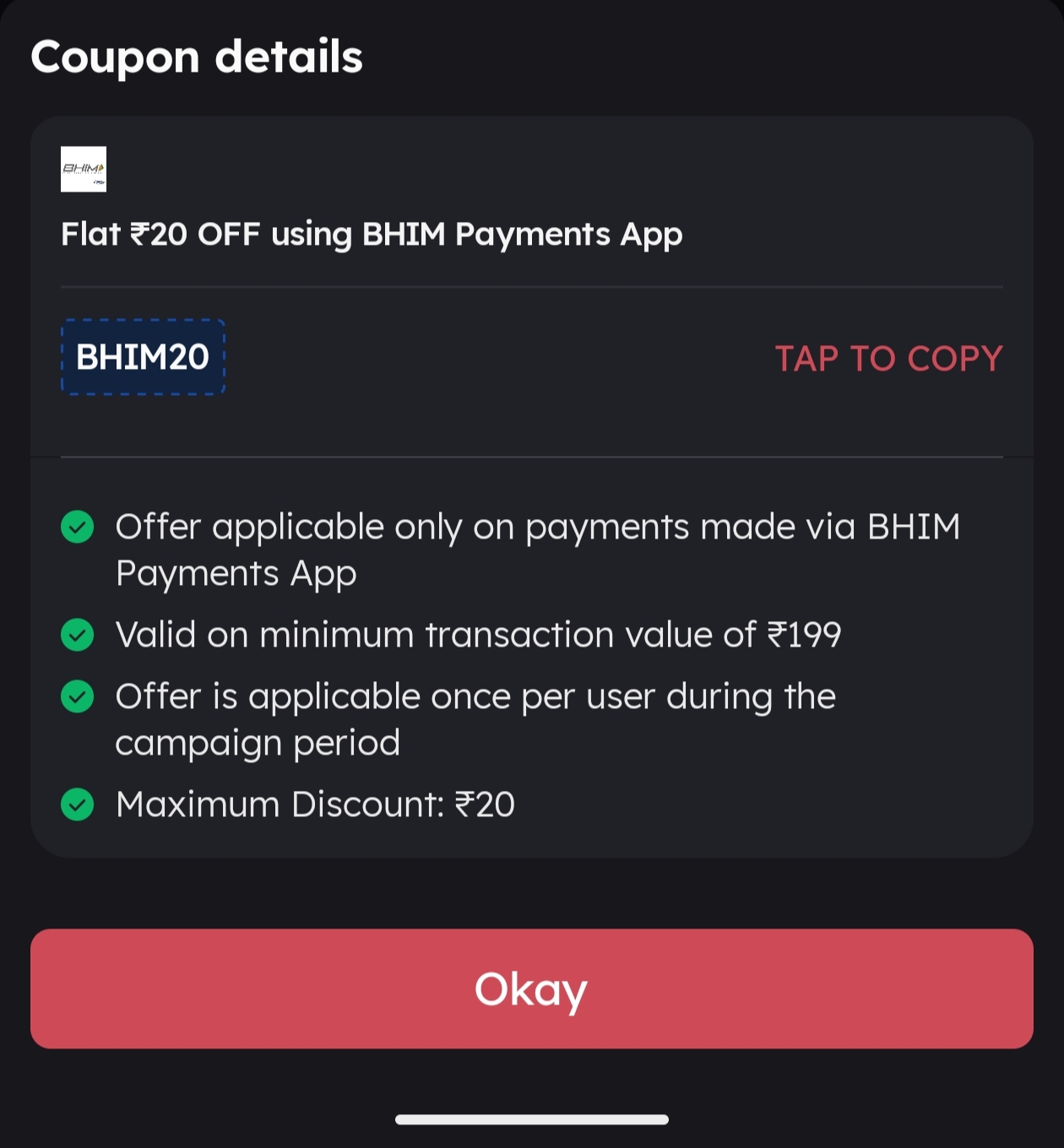Image resolution: width=1064 pixels, height=1148 pixels.
Task: Click inside the dashed coupon code field
Action: 142,356
